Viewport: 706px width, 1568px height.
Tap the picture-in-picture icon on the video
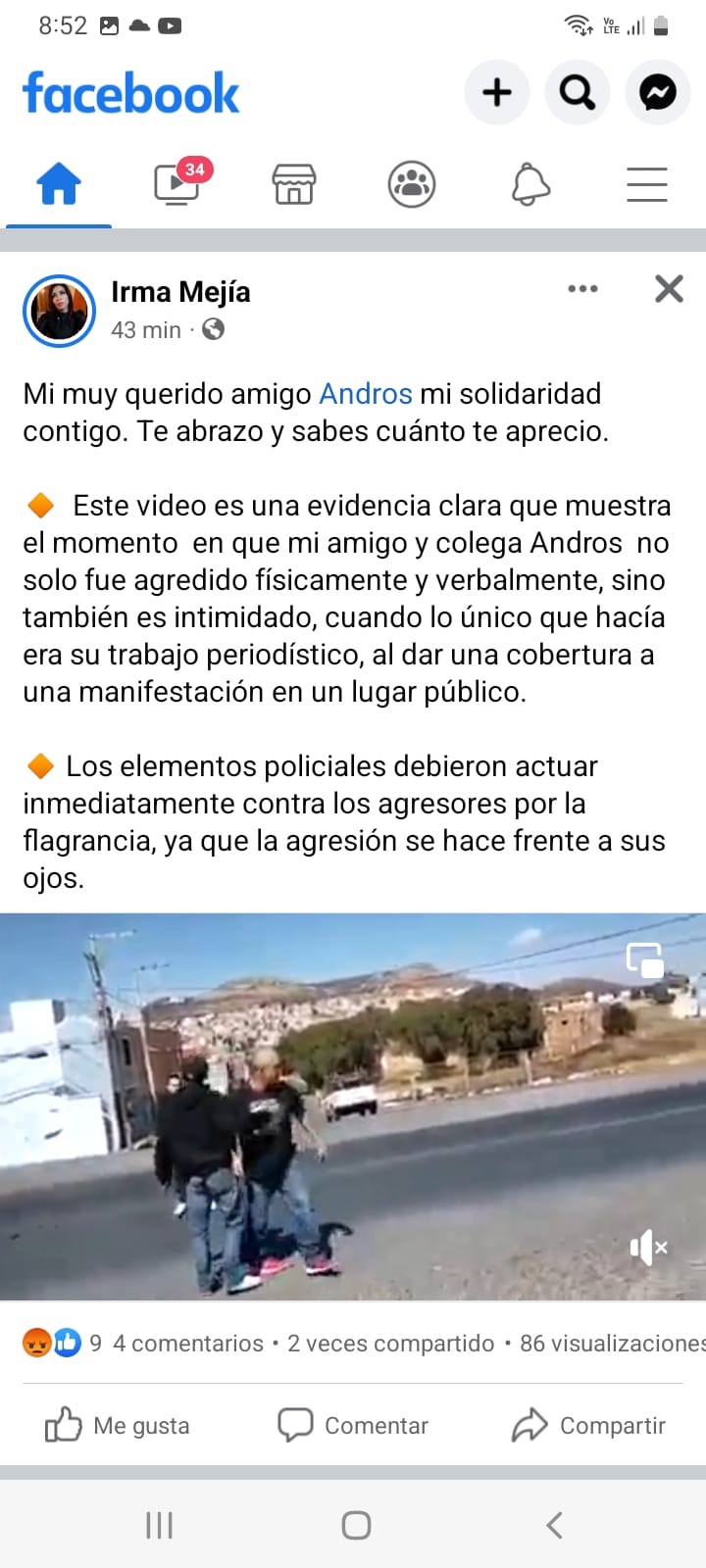[645, 959]
